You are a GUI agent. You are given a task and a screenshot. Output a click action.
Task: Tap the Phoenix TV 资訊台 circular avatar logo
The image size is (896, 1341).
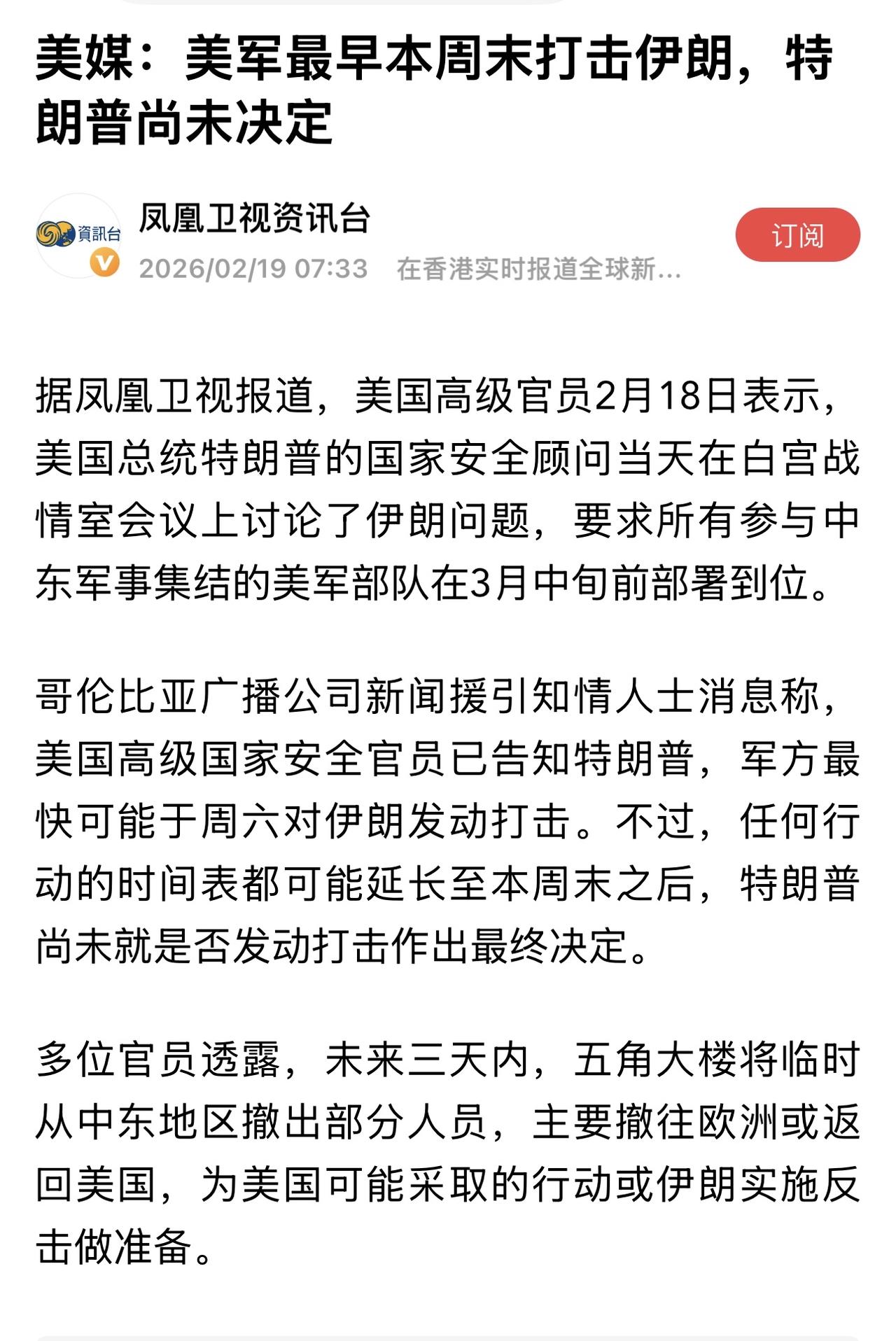coord(79,236)
